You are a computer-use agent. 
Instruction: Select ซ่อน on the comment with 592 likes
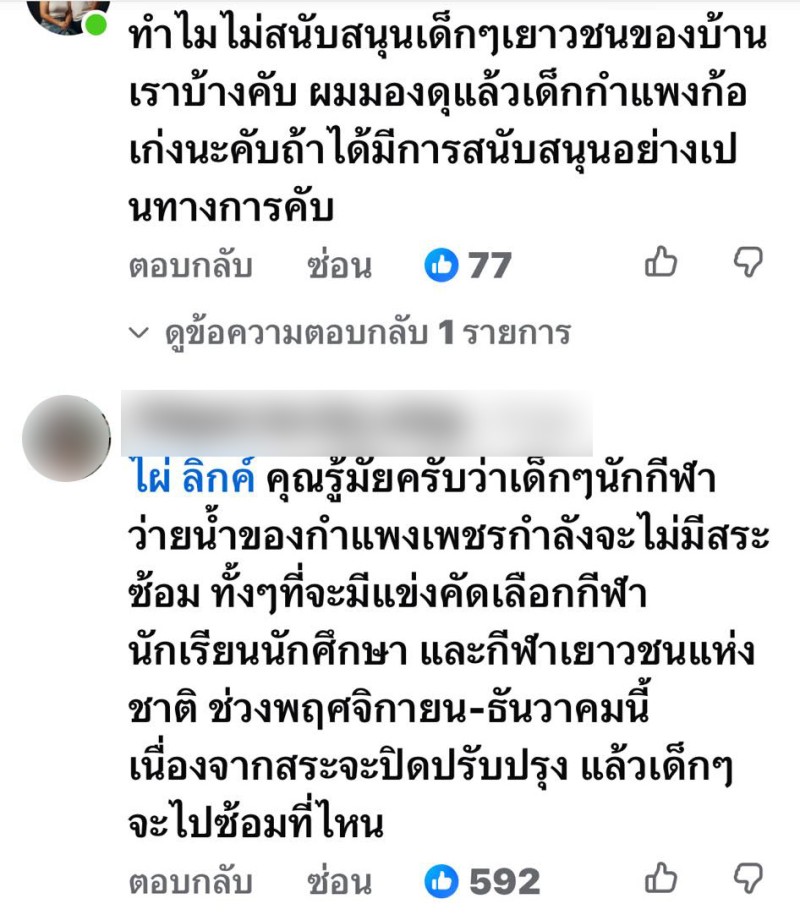click(341, 882)
